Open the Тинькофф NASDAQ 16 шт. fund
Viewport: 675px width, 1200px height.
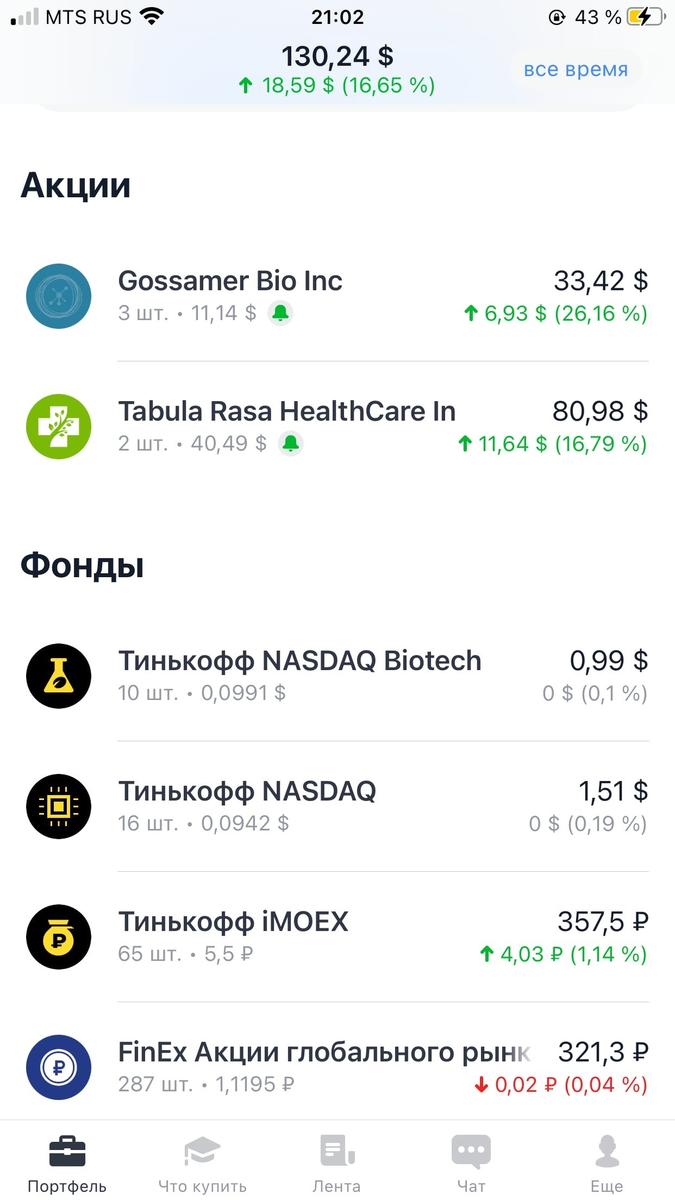[336, 806]
